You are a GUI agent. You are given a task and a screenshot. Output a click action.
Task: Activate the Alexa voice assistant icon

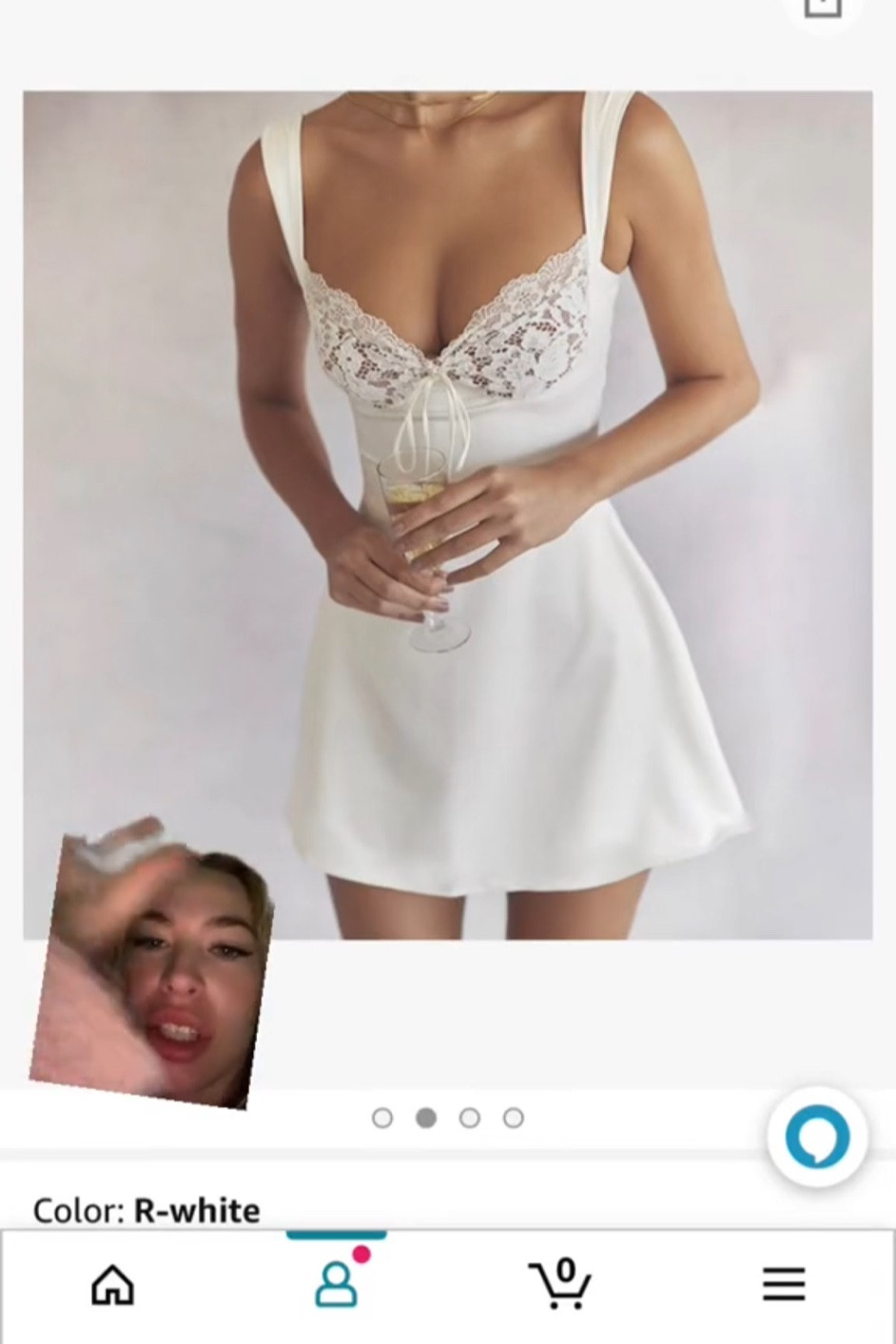(x=816, y=1134)
